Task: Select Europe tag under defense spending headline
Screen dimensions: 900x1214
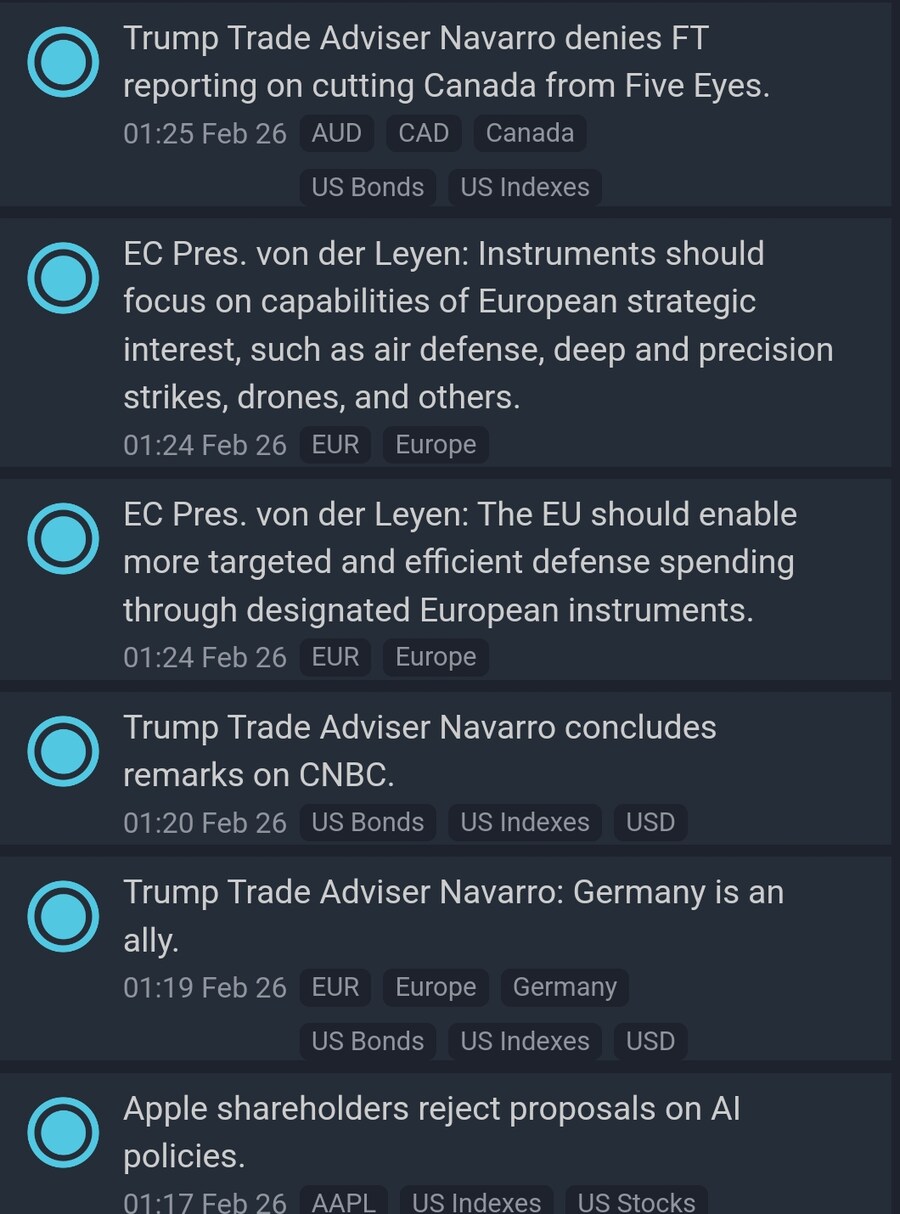Action: point(435,657)
